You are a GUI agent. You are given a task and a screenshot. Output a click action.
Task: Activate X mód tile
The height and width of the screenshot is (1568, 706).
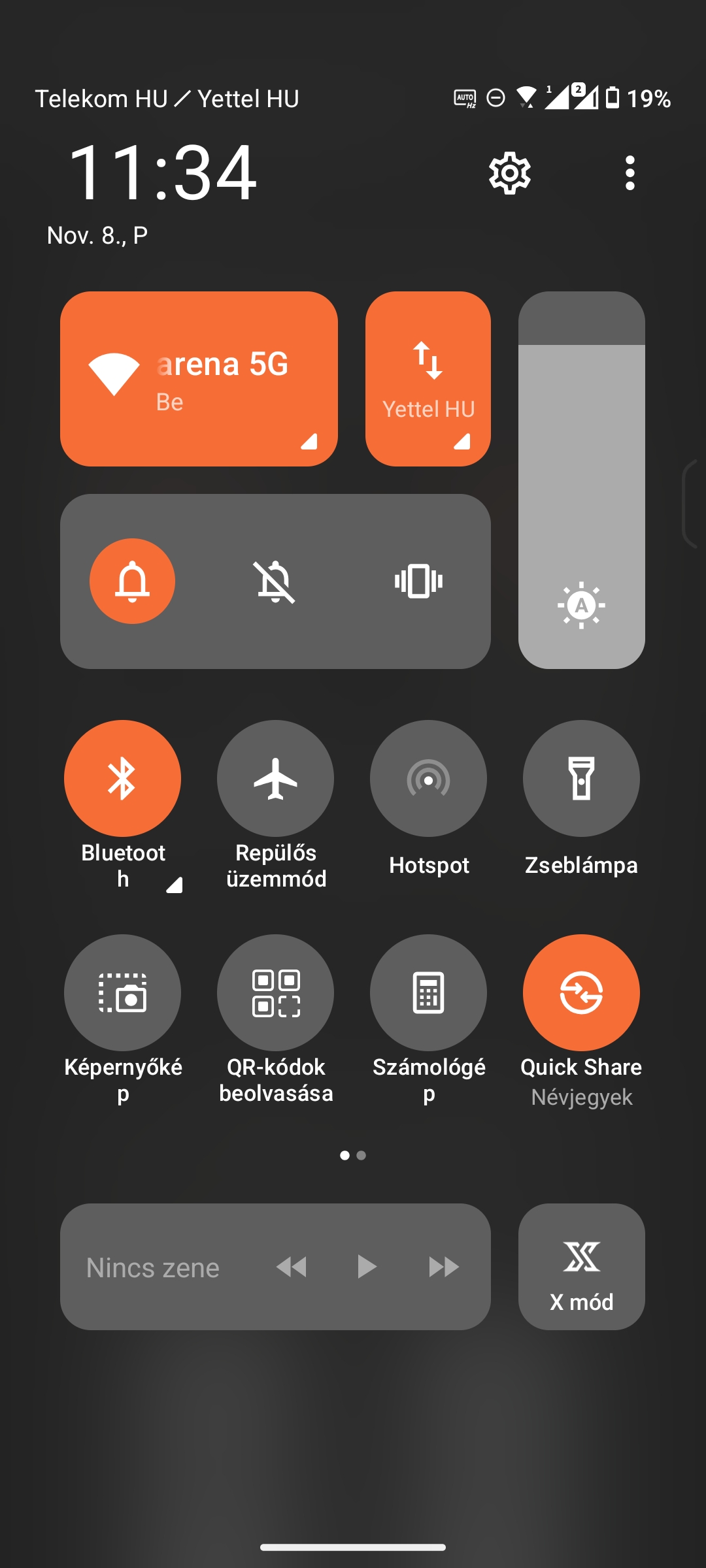[581, 1267]
